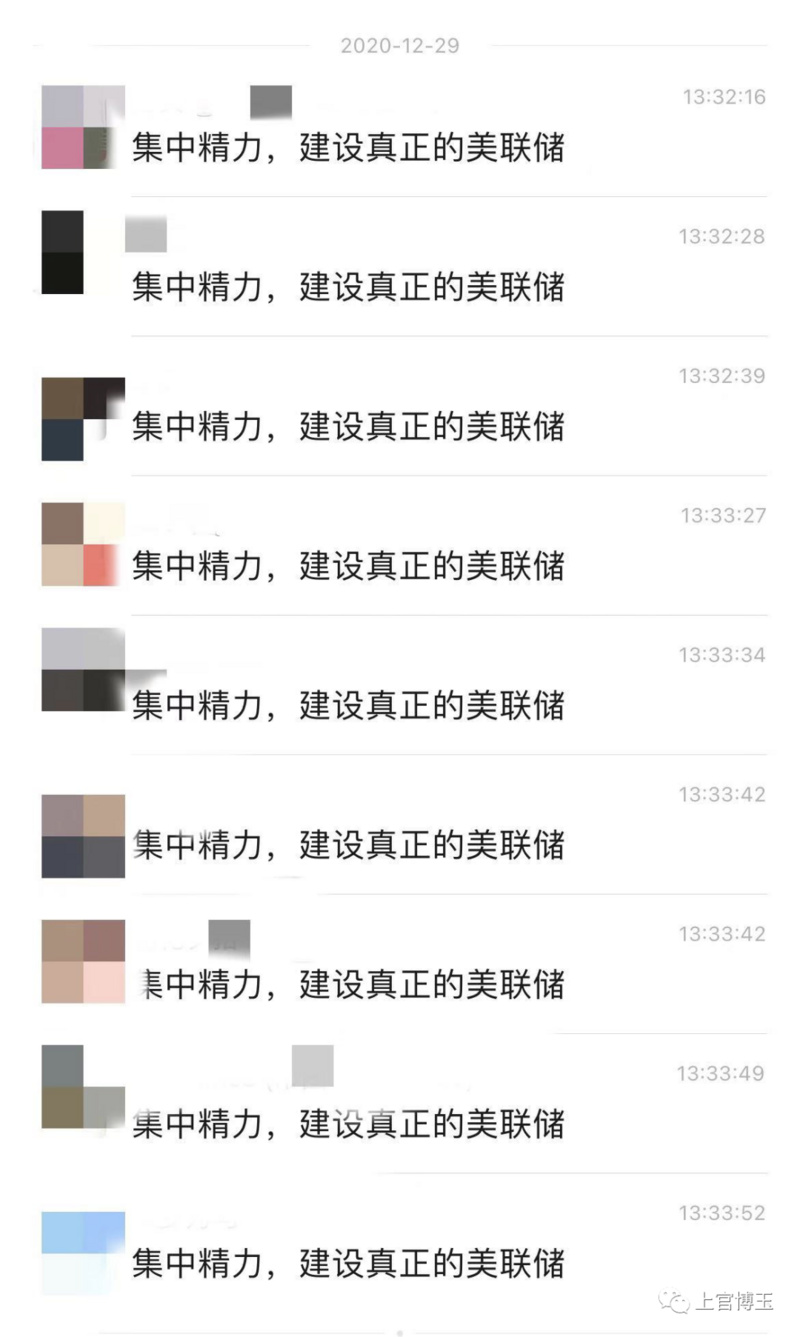Click the blue avatar beside the 13:33:52 message
Image resolution: width=800 pixels, height=1337 pixels.
click(x=82, y=1251)
